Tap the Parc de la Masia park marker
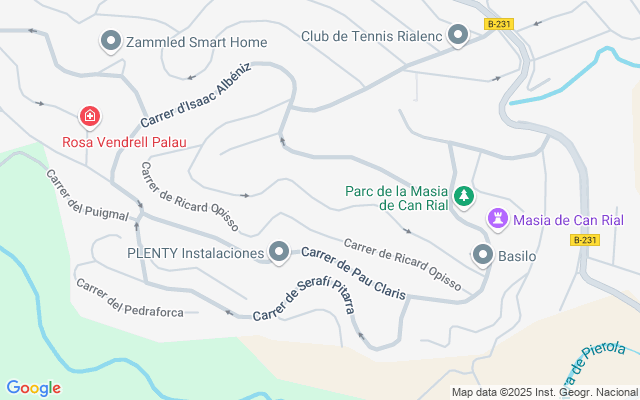The image size is (640, 400). click(x=463, y=196)
